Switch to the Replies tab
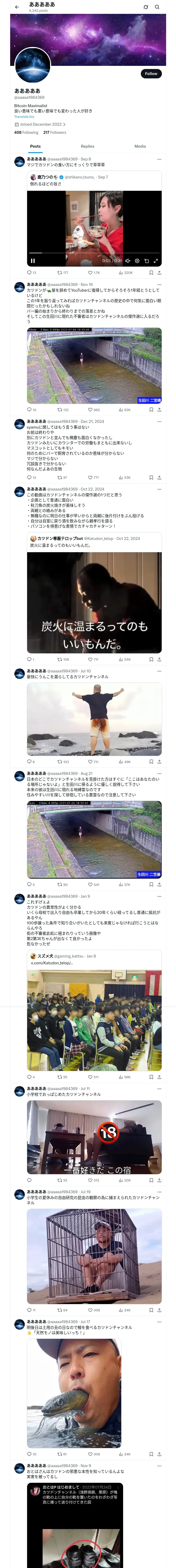The height and width of the screenshot is (1568, 176). point(87,146)
